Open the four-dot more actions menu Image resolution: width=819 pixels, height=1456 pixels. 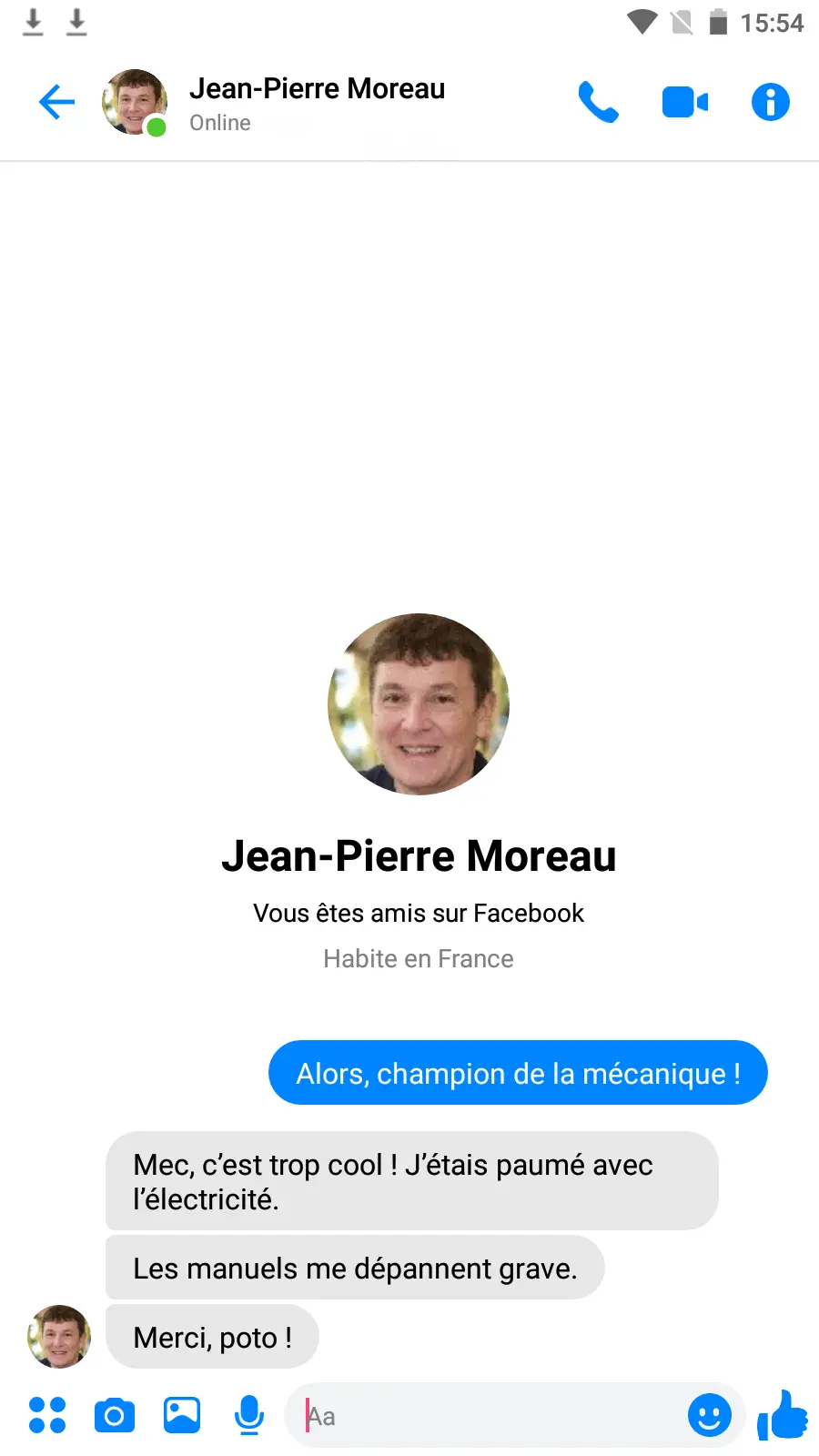(x=47, y=1415)
